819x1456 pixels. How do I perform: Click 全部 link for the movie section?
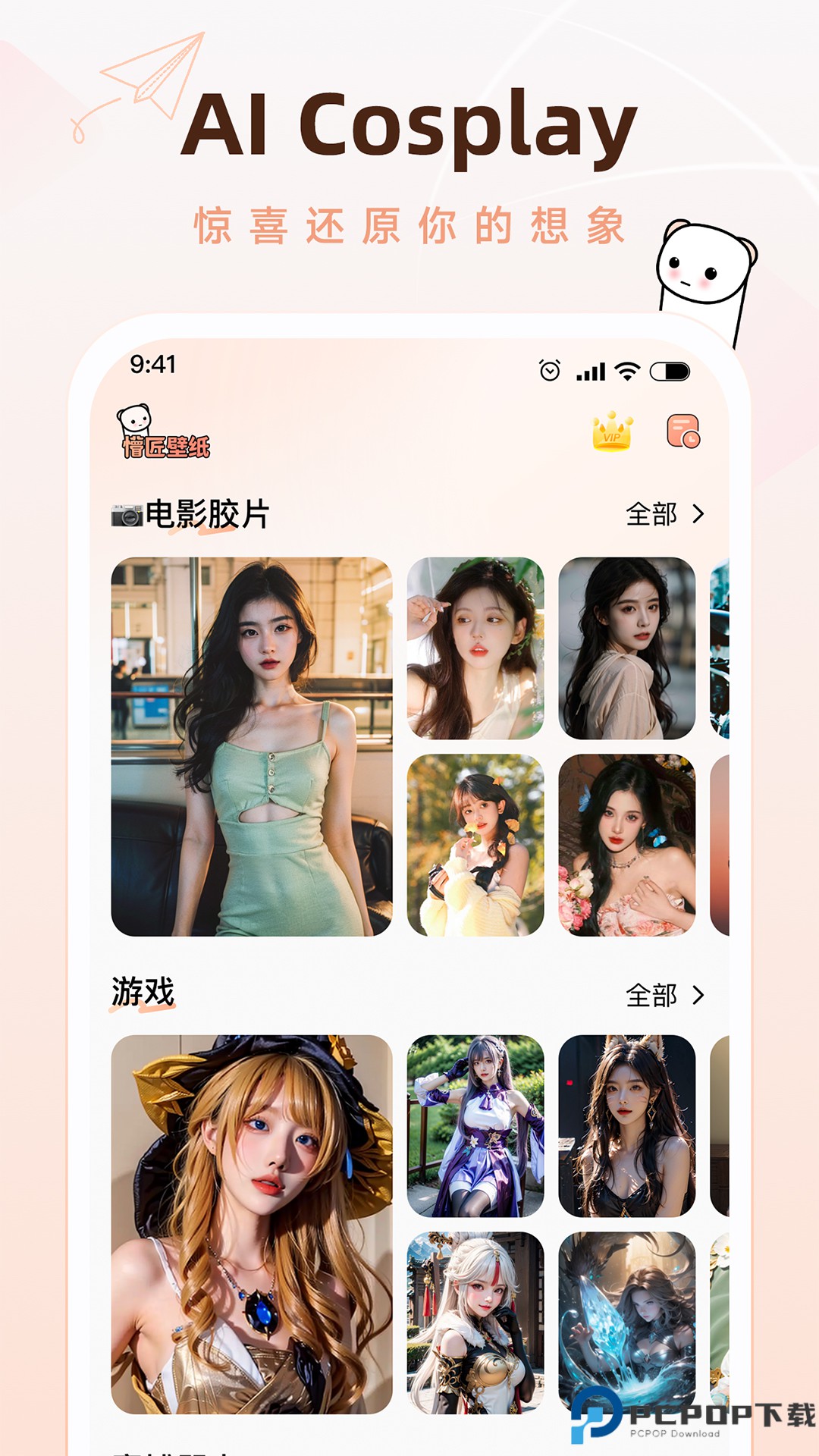click(x=651, y=513)
